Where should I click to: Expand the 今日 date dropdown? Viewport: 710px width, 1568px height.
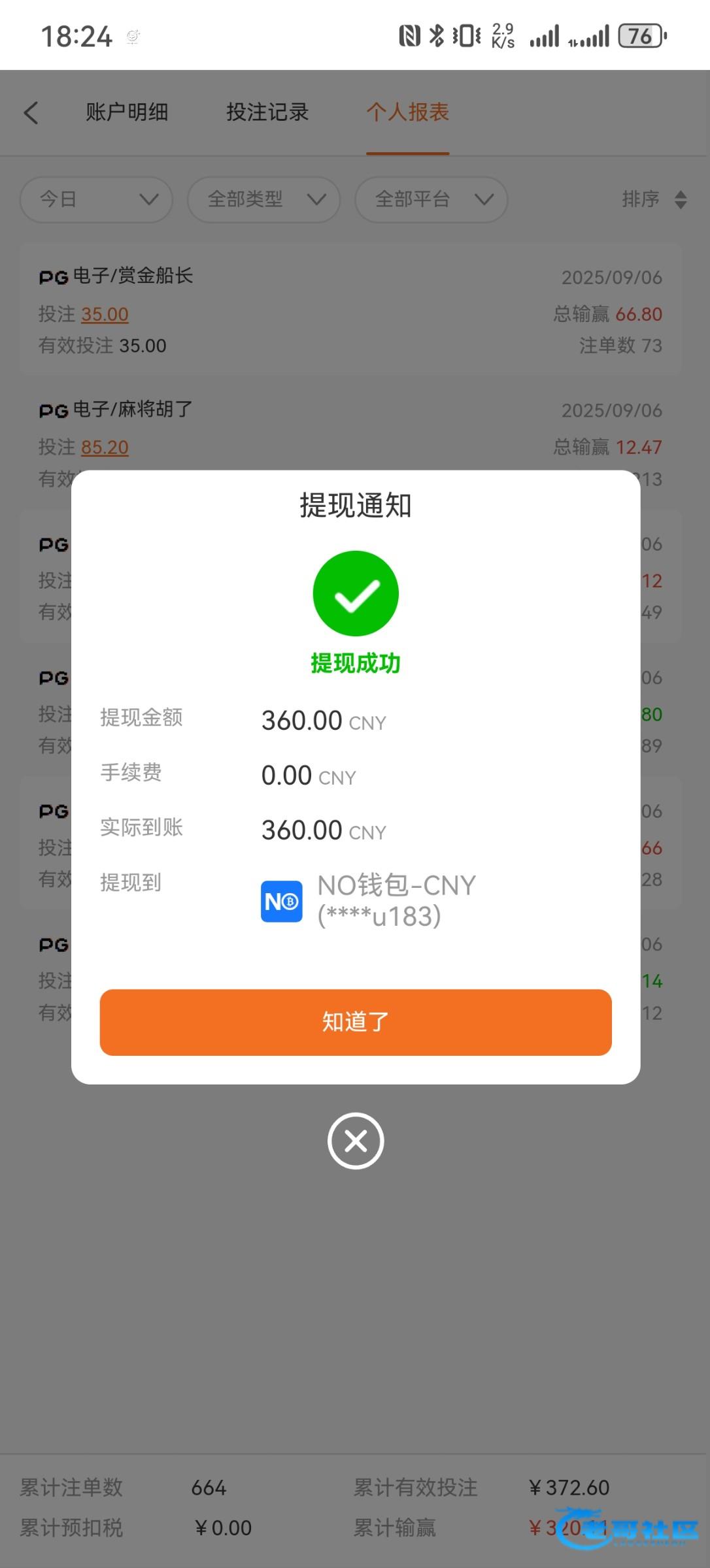point(97,199)
